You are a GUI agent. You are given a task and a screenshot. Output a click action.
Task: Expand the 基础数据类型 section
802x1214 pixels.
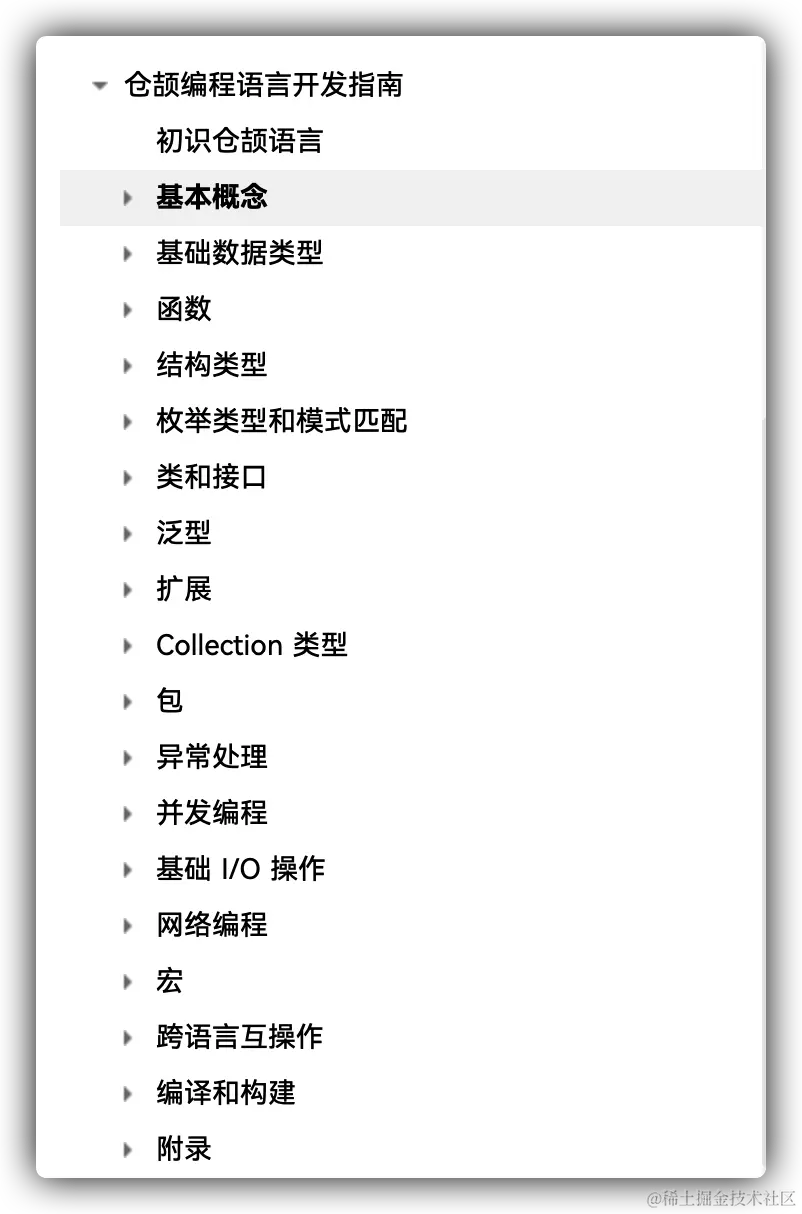click(127, 254)
